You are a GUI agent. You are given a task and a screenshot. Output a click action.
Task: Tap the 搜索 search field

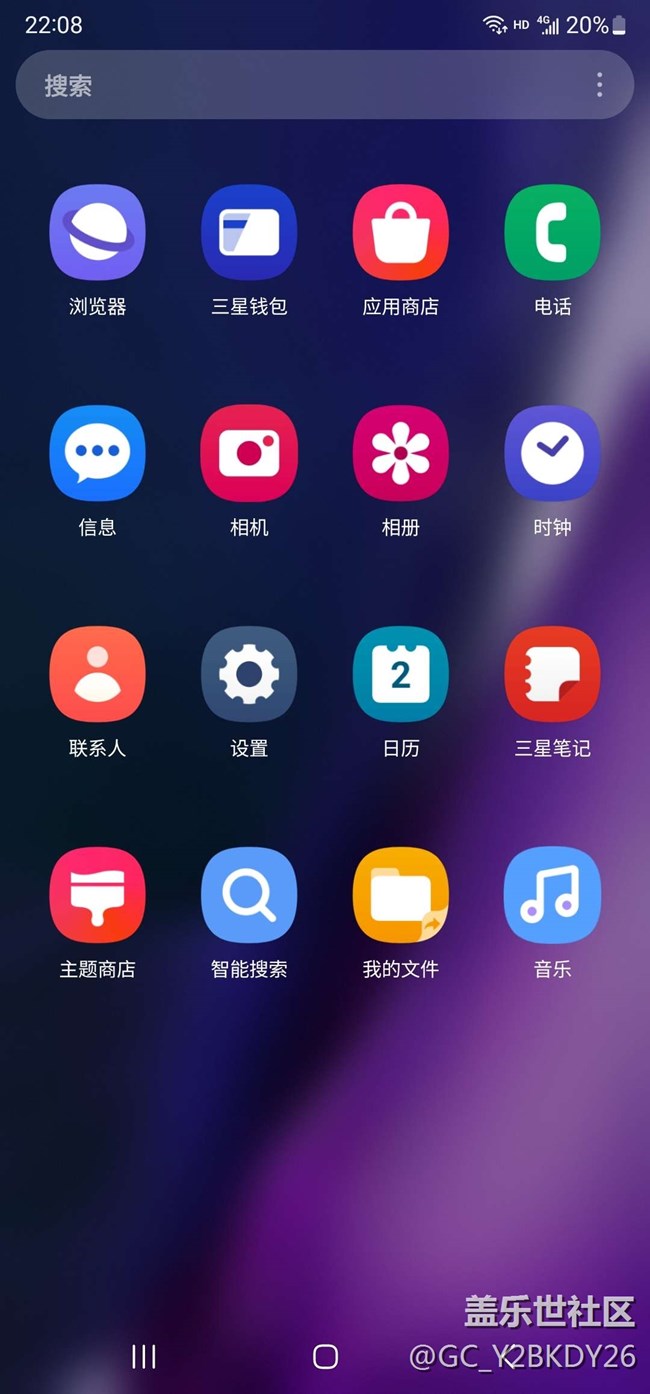click(x=300, y=85)
